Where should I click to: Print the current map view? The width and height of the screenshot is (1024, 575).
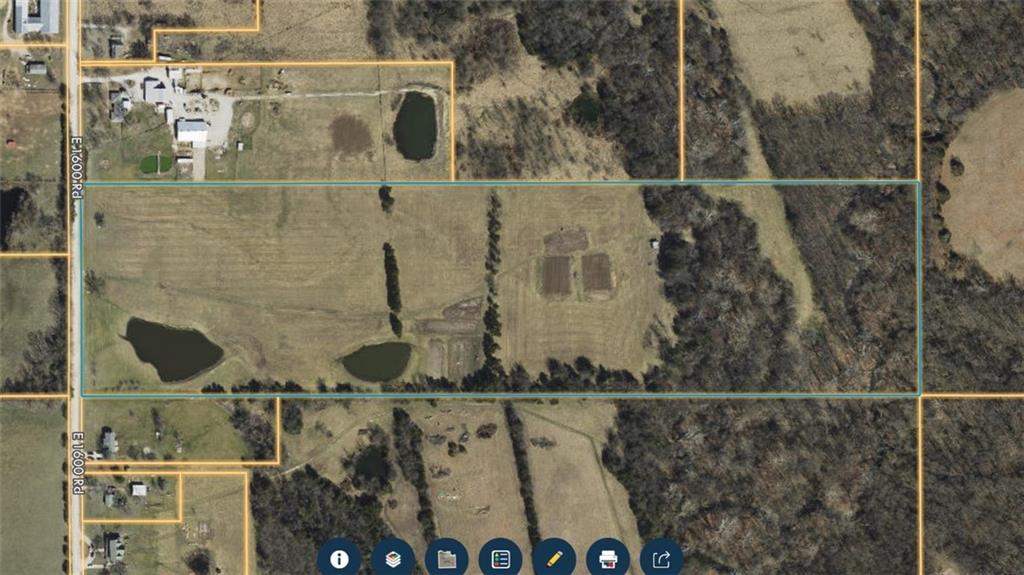click(608, 559)
